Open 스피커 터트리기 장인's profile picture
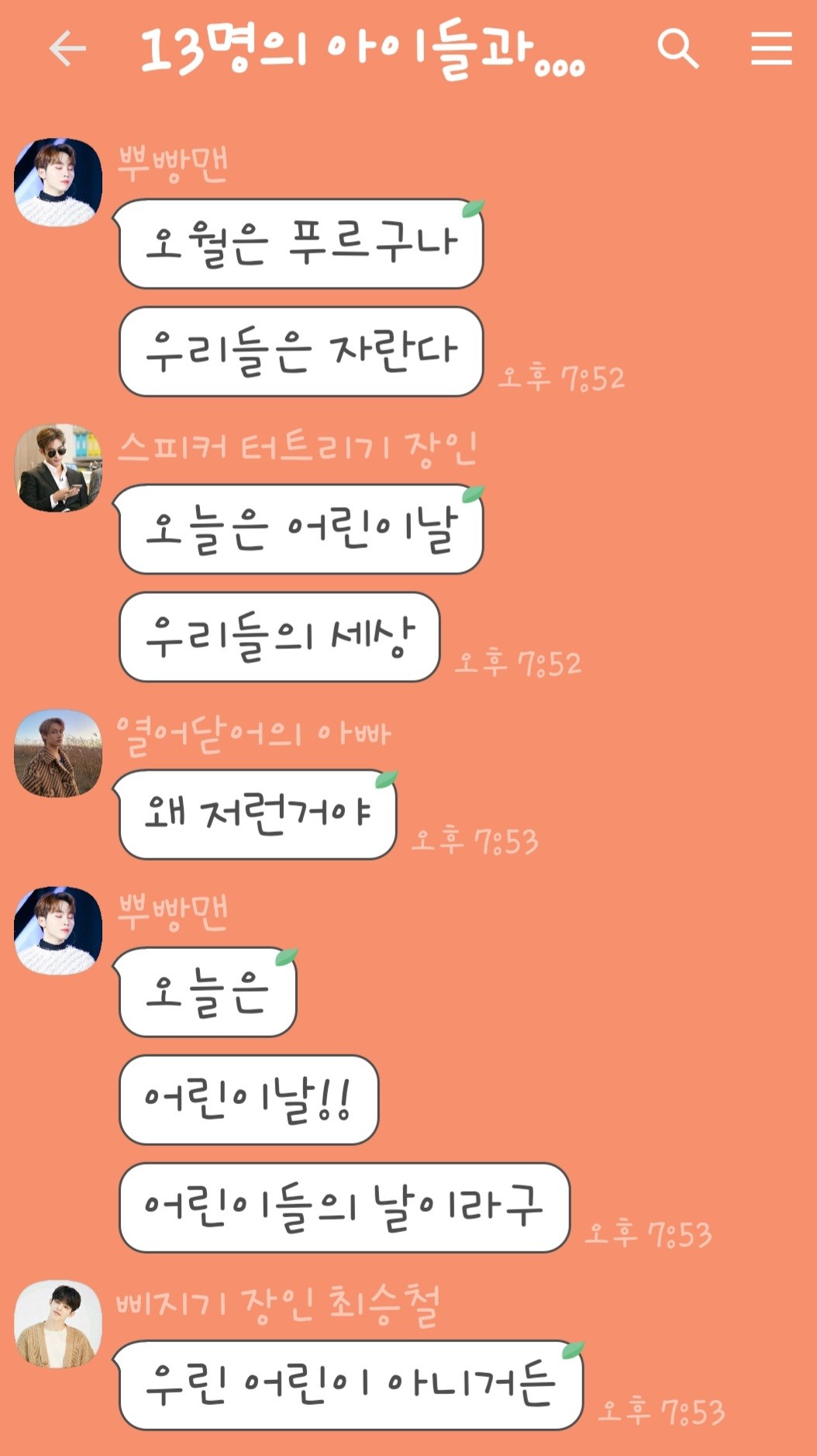Image resolution: width=817 pixels, height=1456 pixels. 58,468
